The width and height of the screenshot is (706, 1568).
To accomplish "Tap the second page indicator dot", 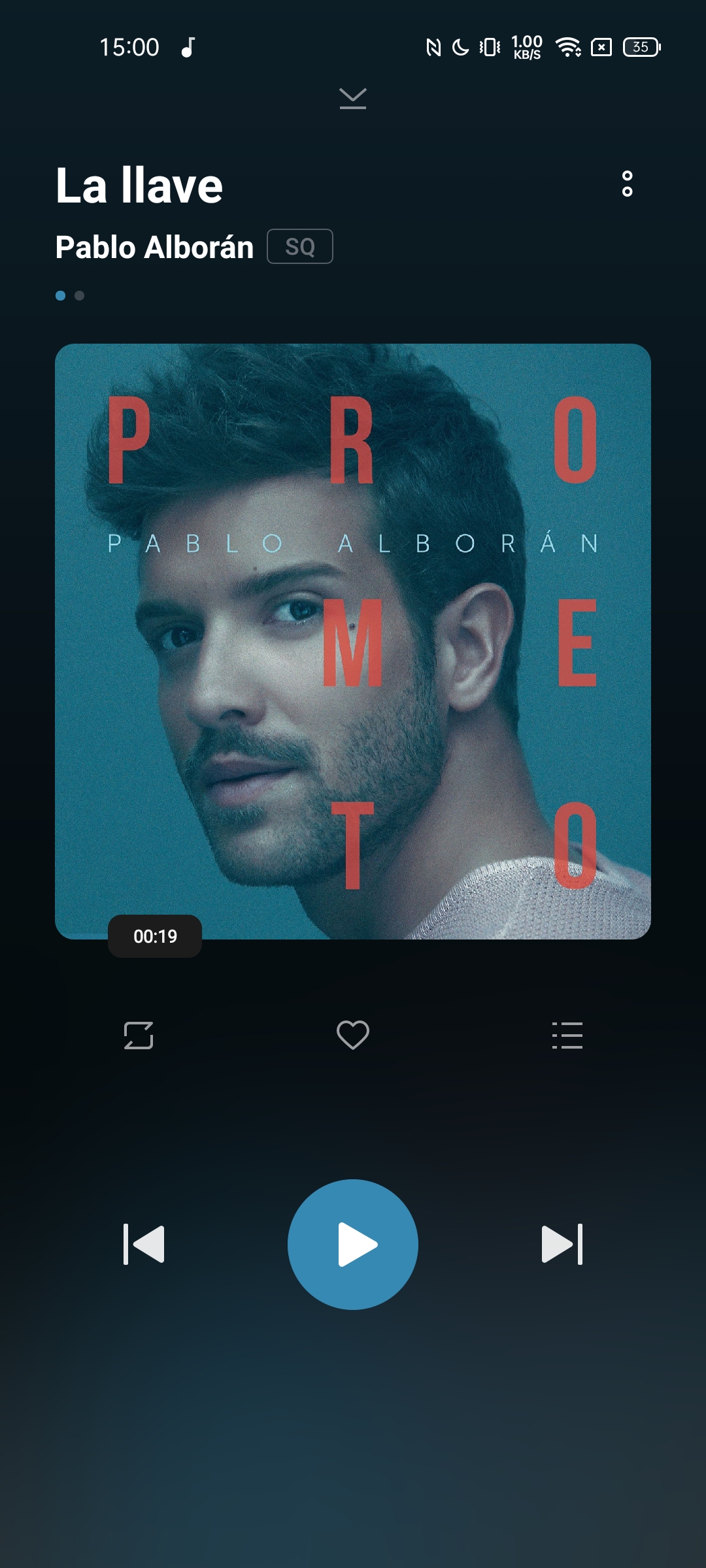I will (79, 295).
